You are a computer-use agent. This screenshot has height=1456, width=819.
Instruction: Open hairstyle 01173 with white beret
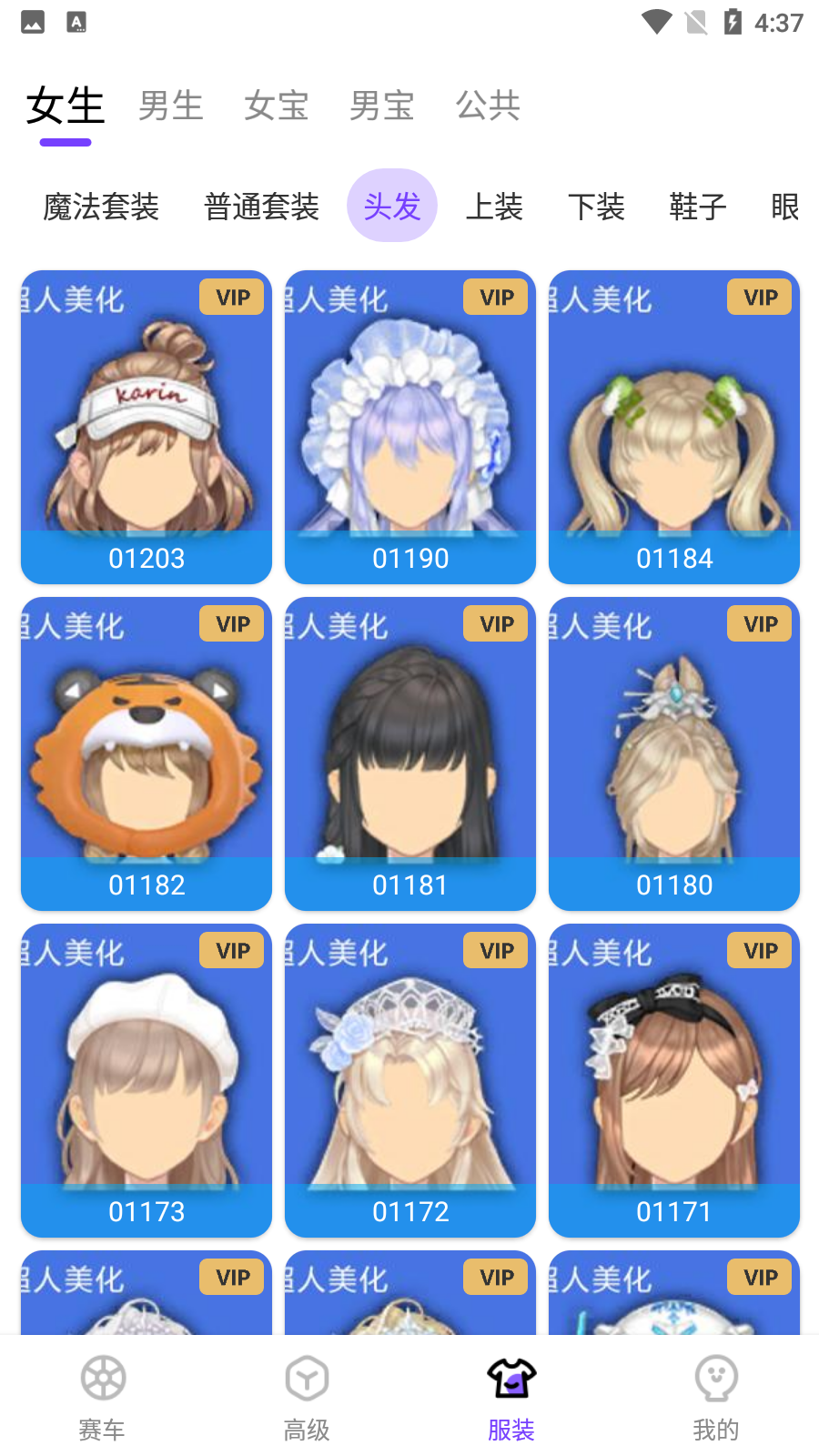coord(147,1080)
